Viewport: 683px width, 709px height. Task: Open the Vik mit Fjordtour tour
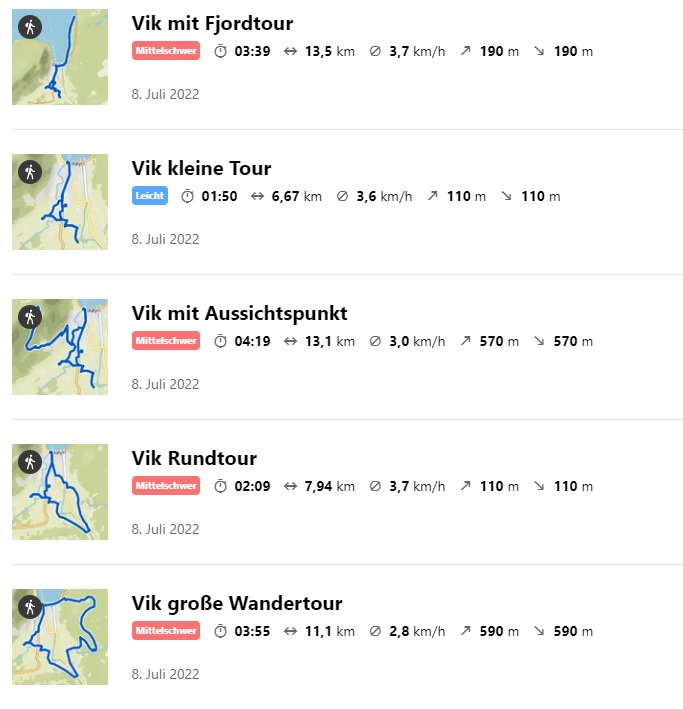click(212, 23)
